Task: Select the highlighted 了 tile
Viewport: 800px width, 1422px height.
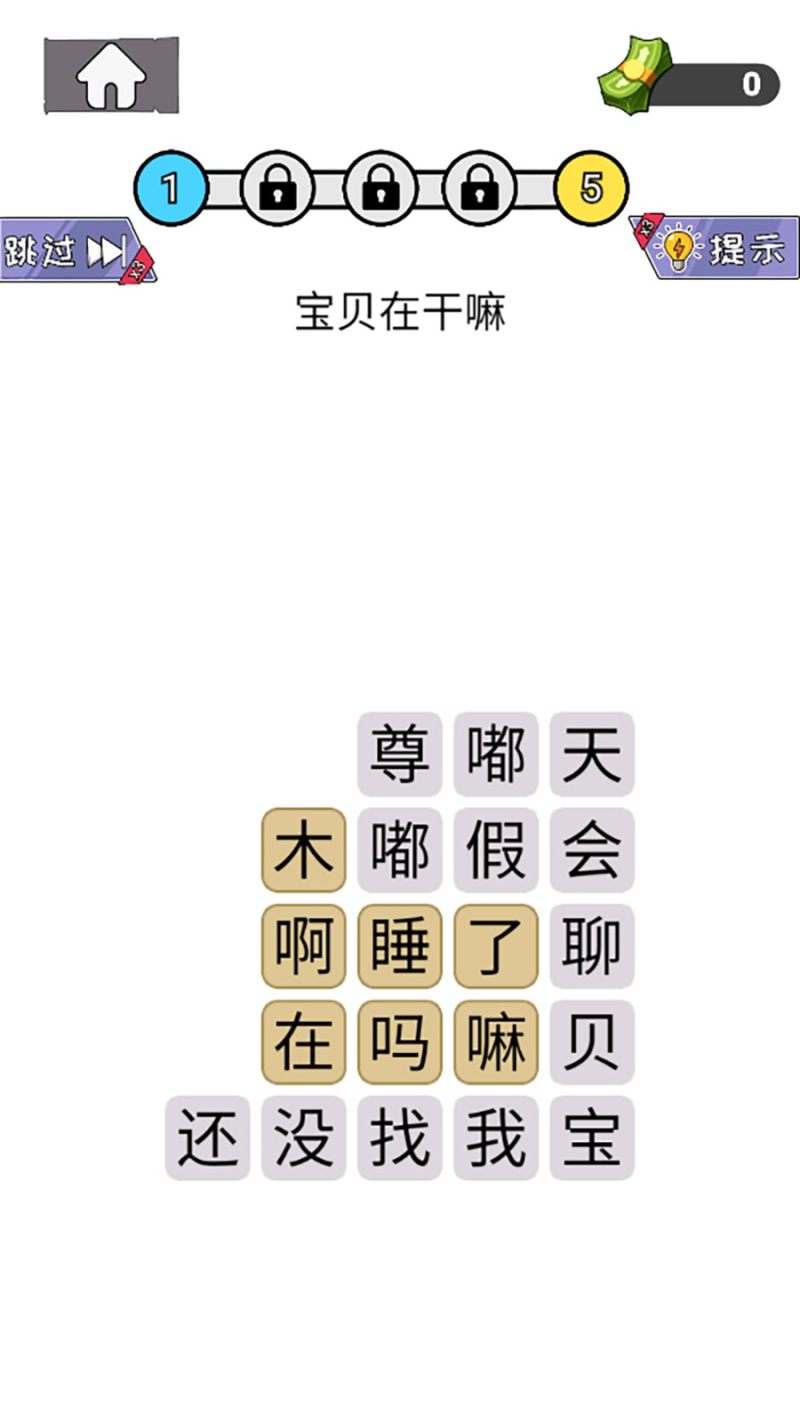Action: pos(496,946)
